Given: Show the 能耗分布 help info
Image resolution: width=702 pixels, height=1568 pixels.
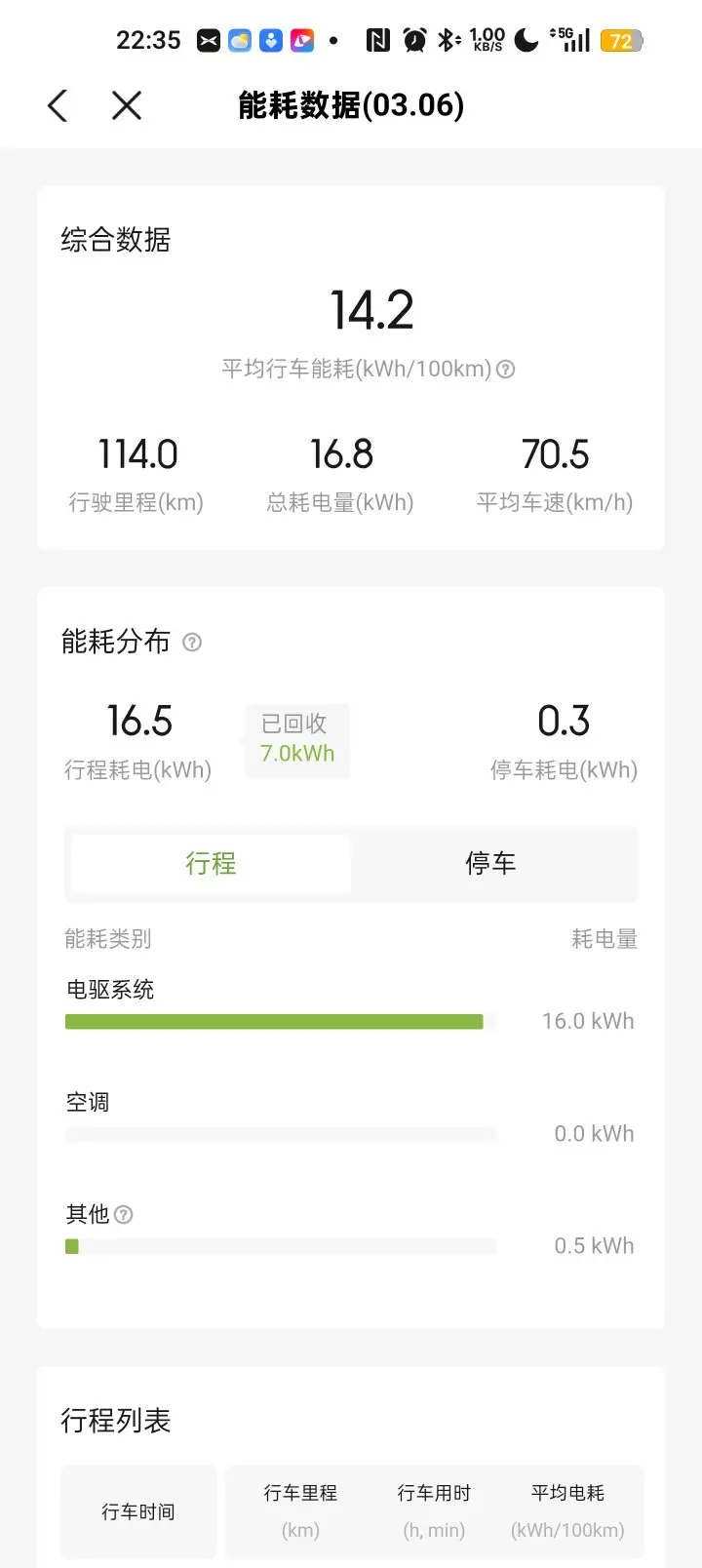Looking at the screenshot, I should [x=192, y=642].
